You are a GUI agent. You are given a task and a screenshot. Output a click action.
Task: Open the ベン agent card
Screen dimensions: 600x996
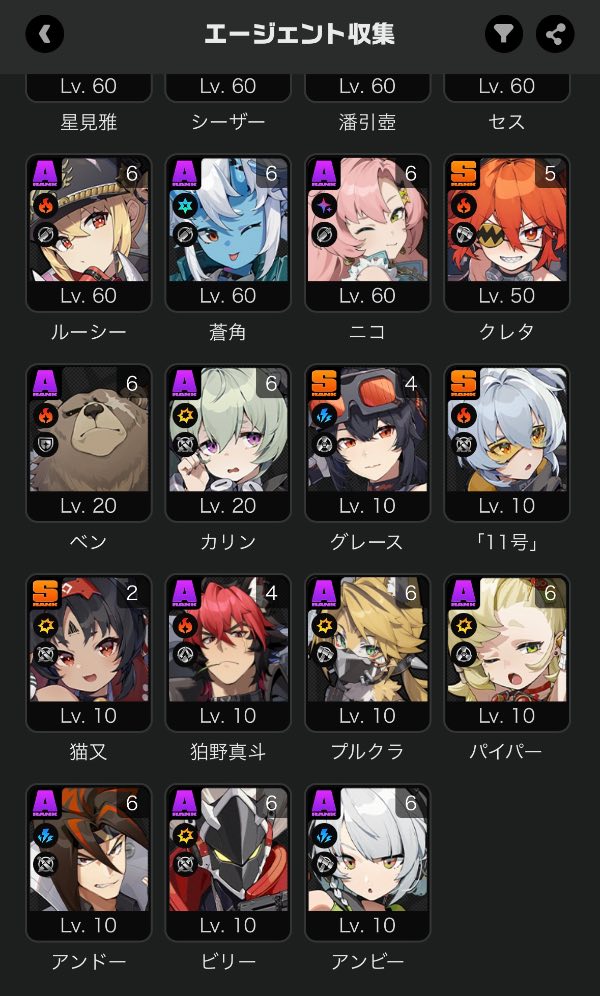(88, 442)
